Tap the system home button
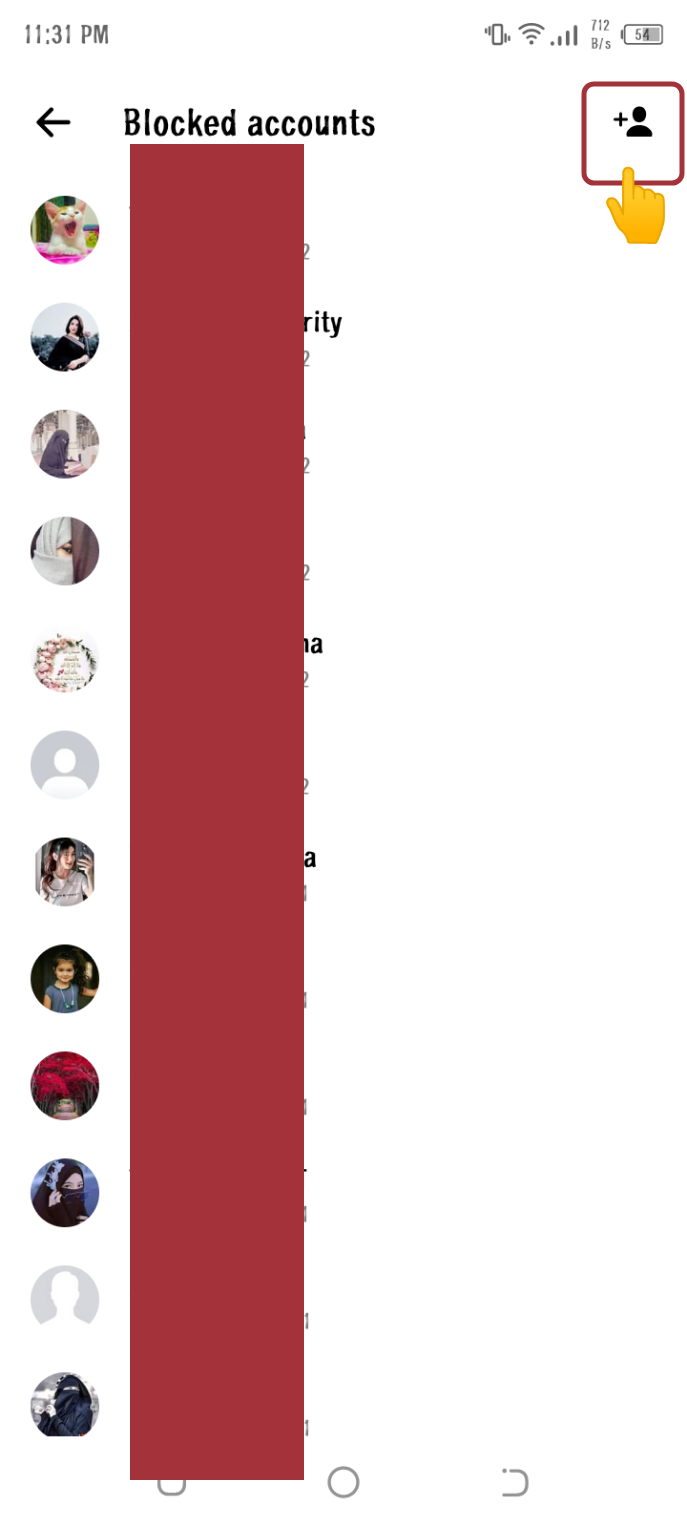687x1528 pixels. (x=343, y=1482)
